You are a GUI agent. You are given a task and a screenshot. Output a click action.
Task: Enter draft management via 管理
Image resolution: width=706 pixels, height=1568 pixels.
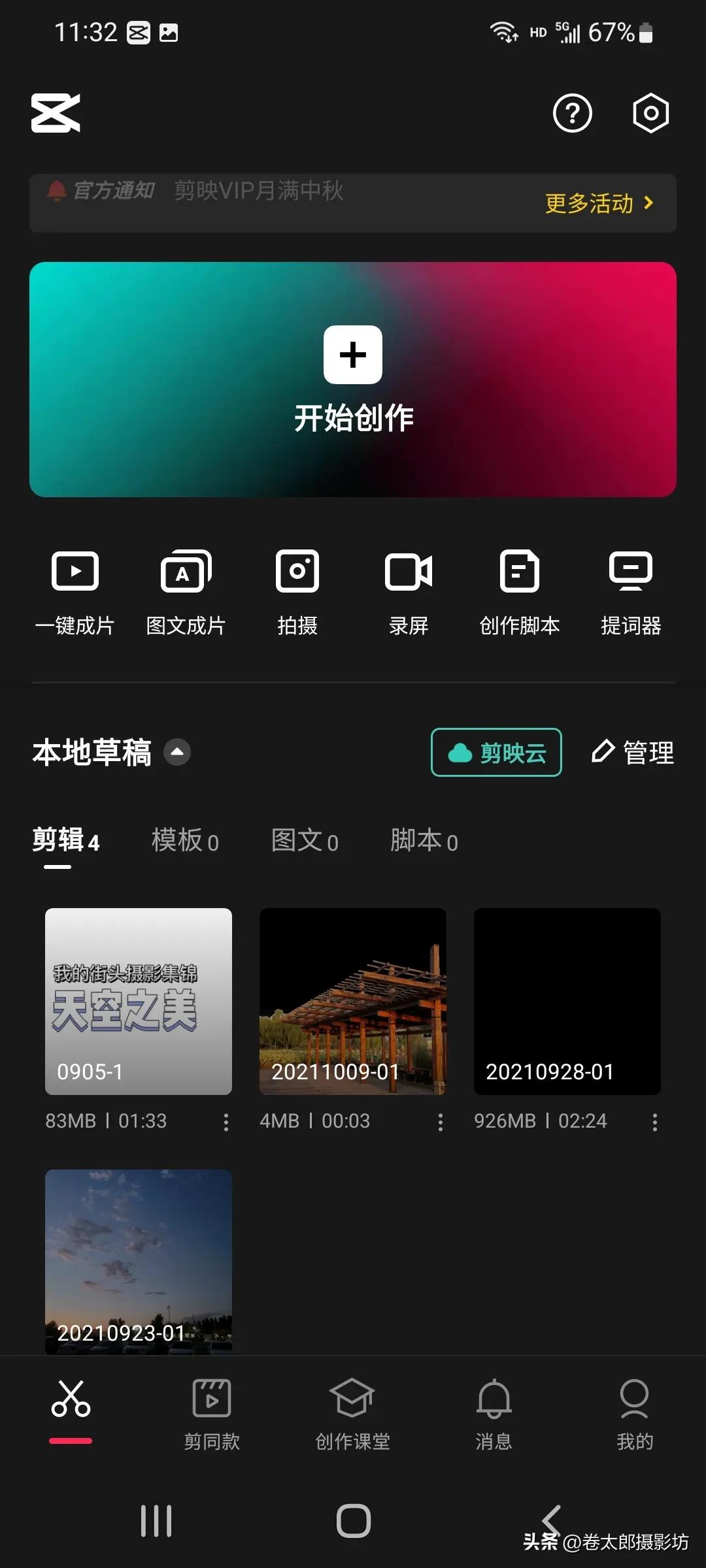[633, 752]
